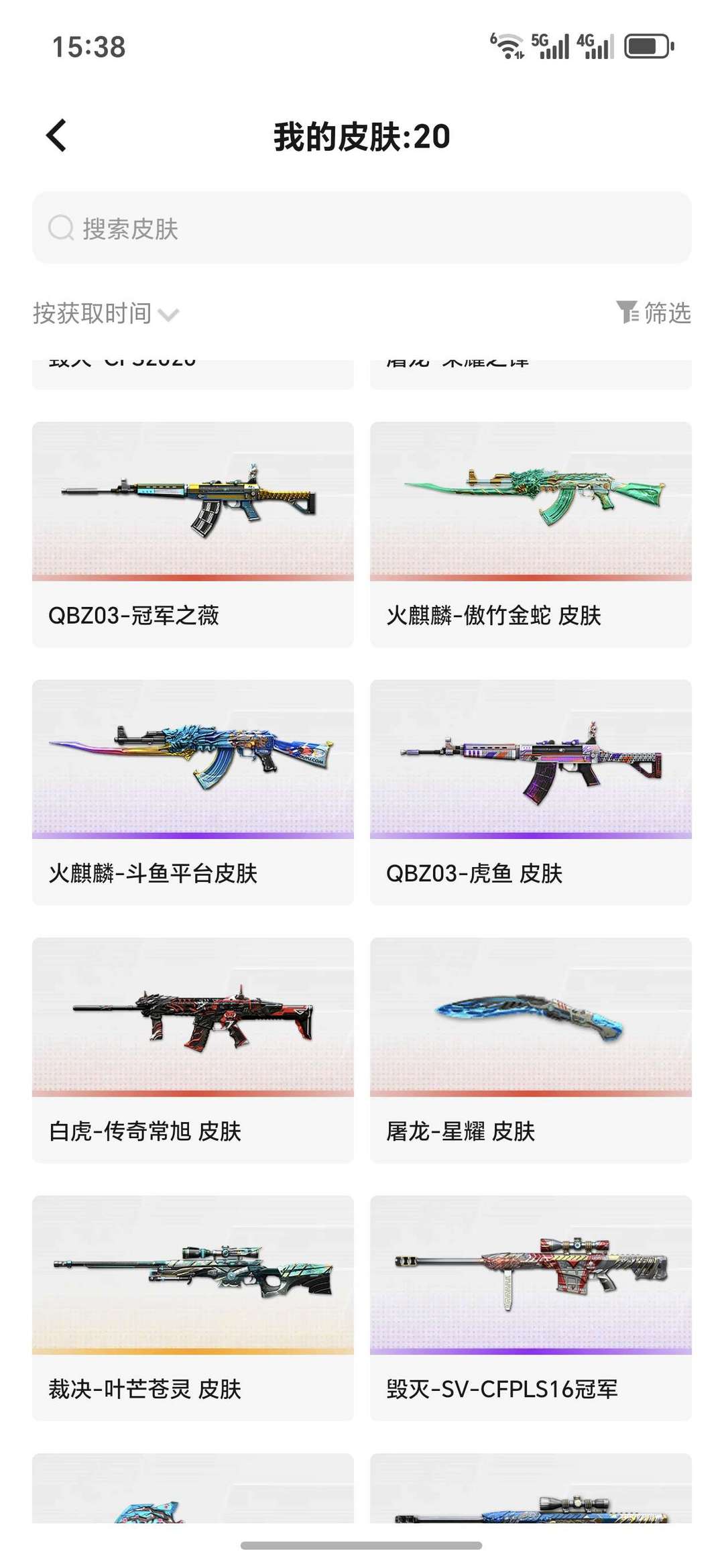Tap the battery icon in the status bar
The width and height of the screenshot is (724, 1568).
(648, 46)
